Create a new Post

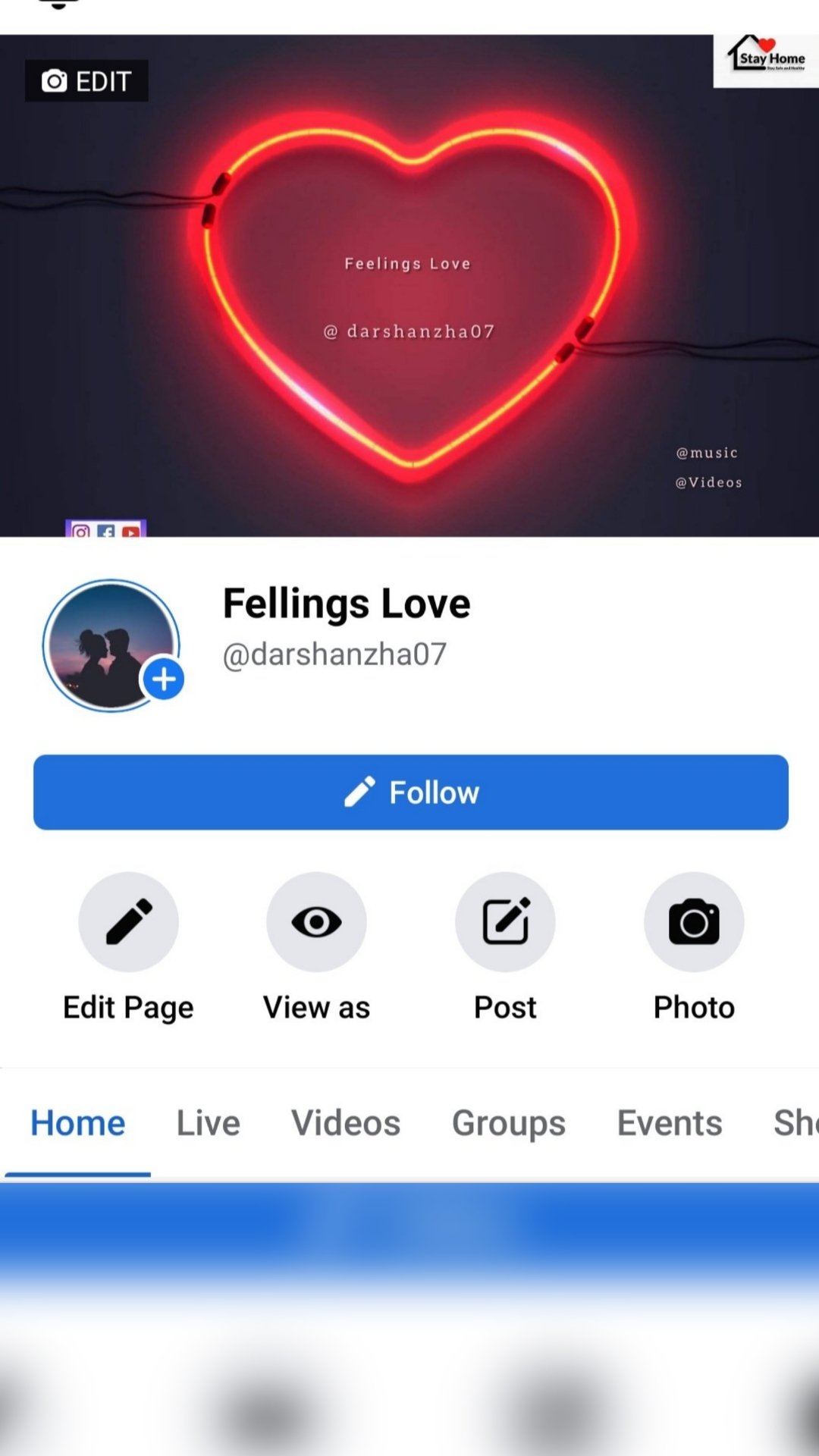[505, 923]
